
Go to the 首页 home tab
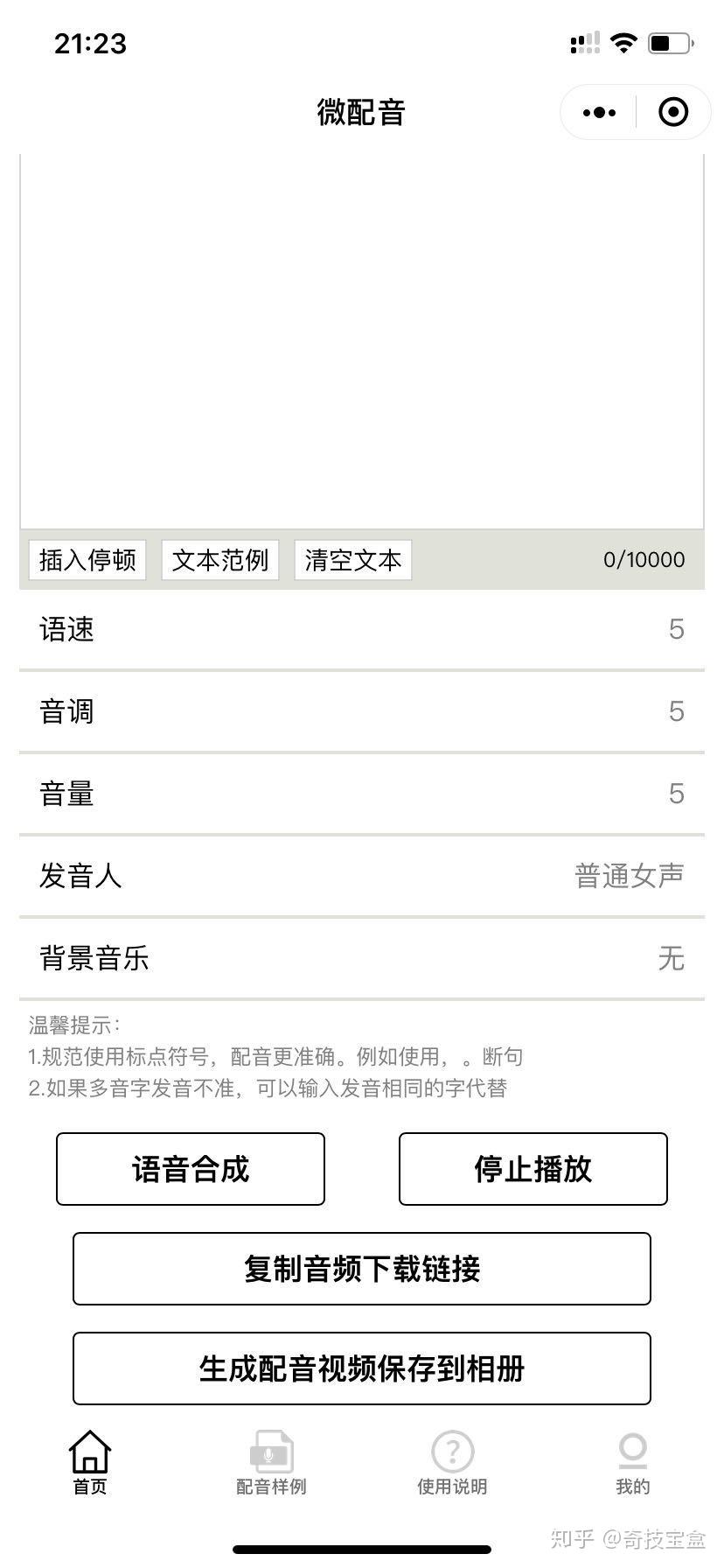pyautogui.click(x=90, y=1463)
